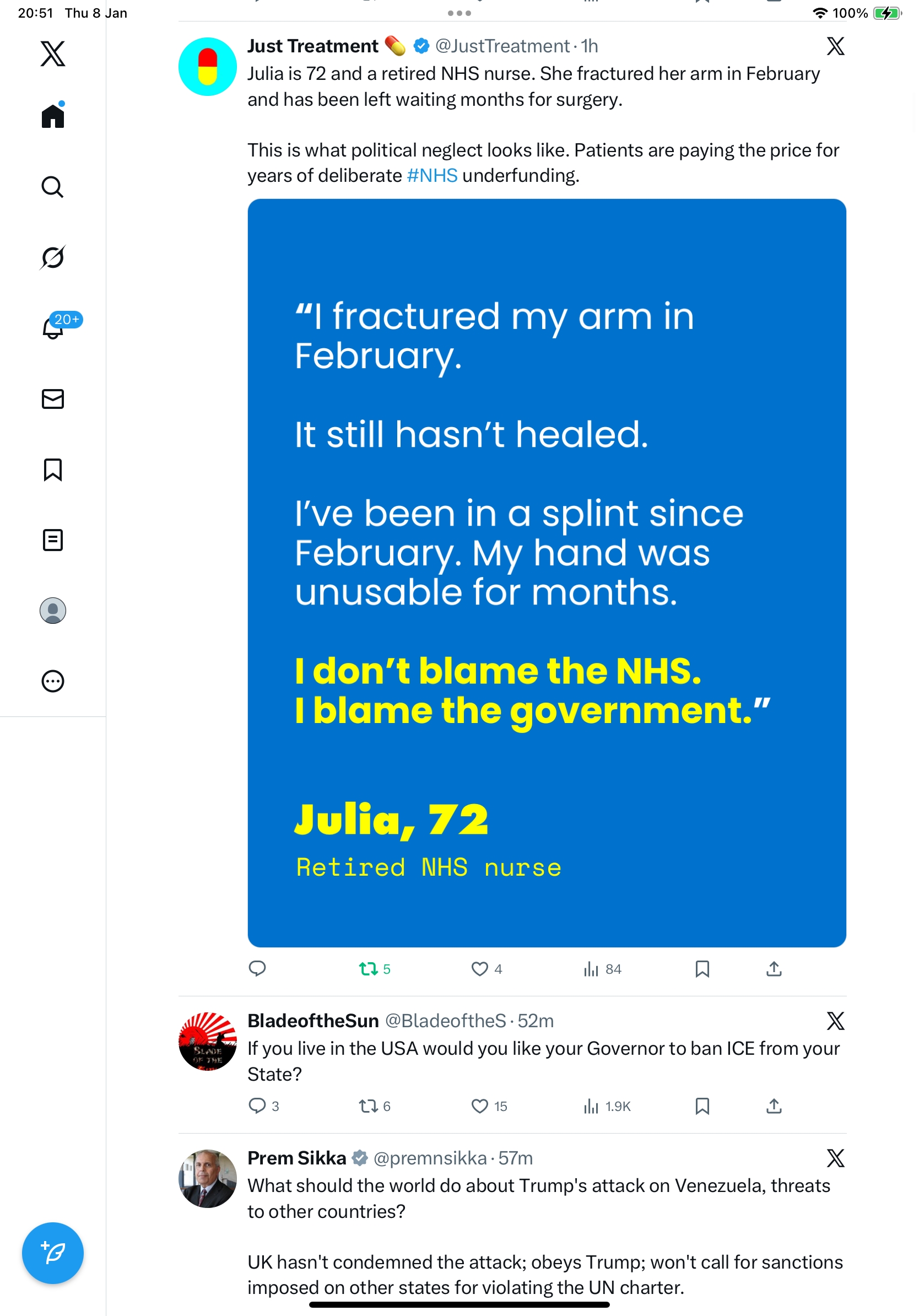View Just Treatment's Julia quote image
The width and height of the screenshot is (919, 1316).
[547, 572]
